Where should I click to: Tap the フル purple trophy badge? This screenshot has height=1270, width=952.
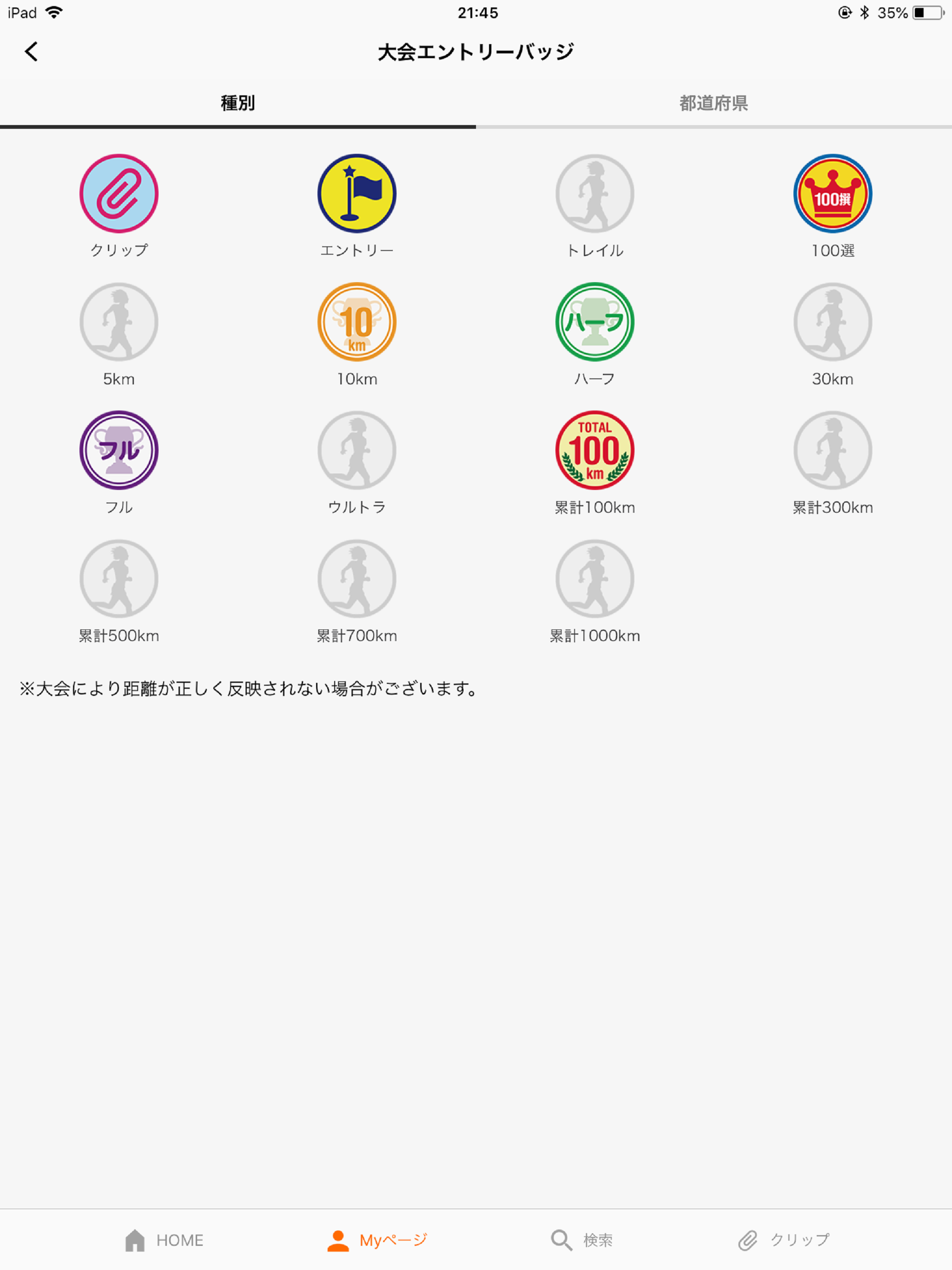tap(119, 451)
